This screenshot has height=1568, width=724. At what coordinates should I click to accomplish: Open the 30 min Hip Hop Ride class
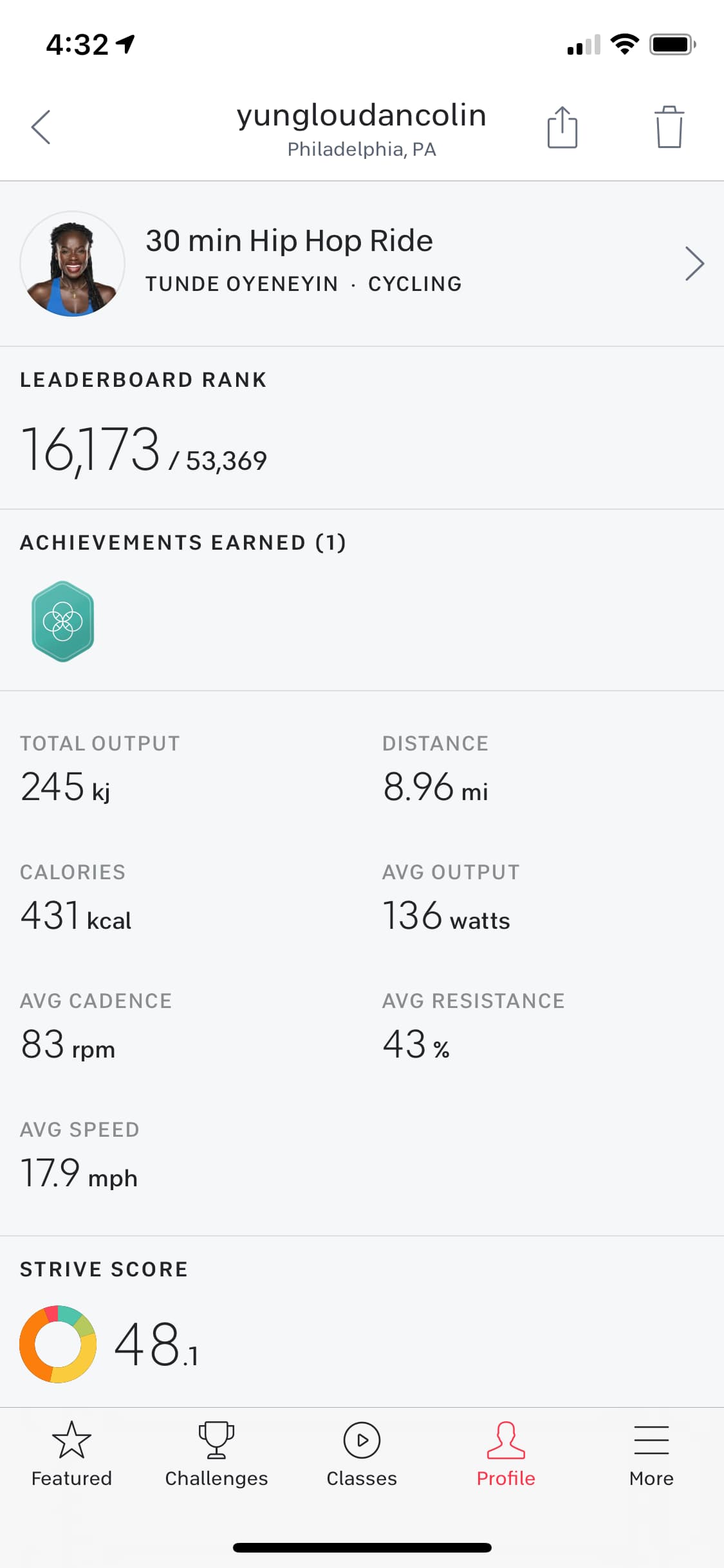tap(362, 264)
